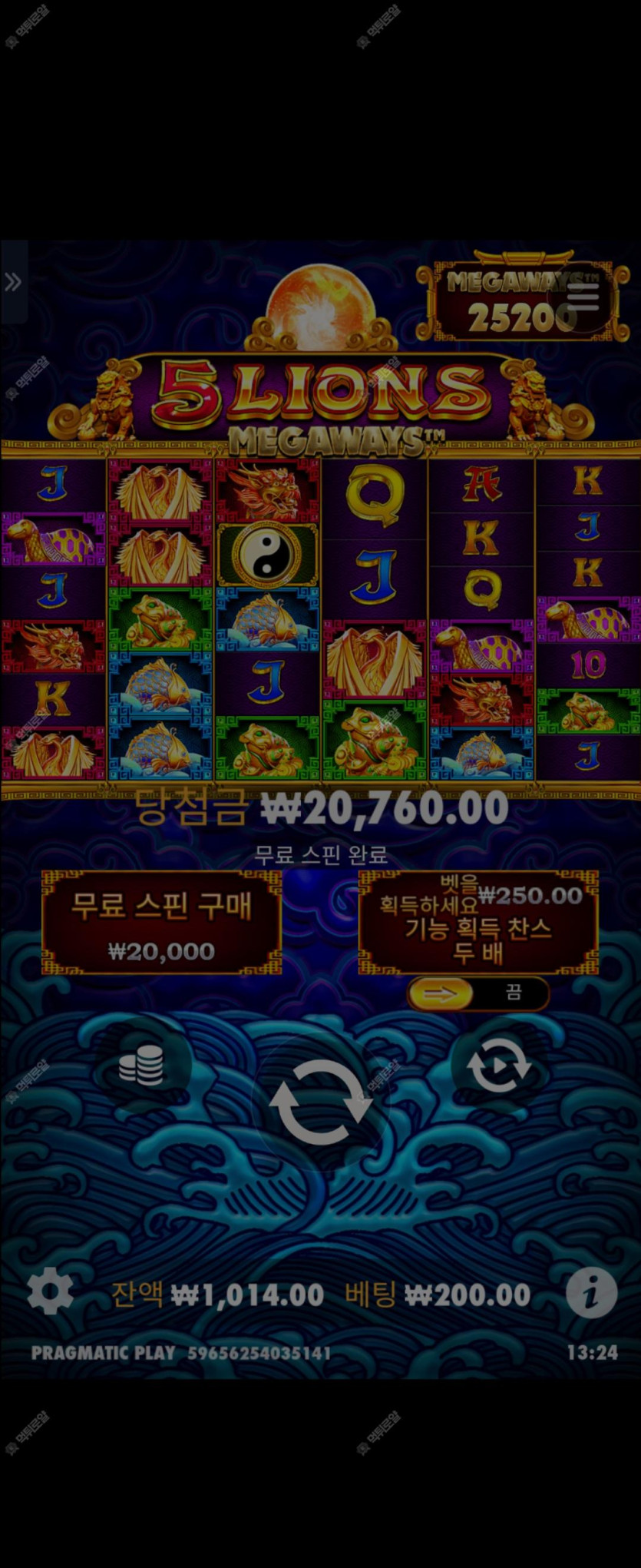Spin the reels with the main spin button

coord(321,1103)
